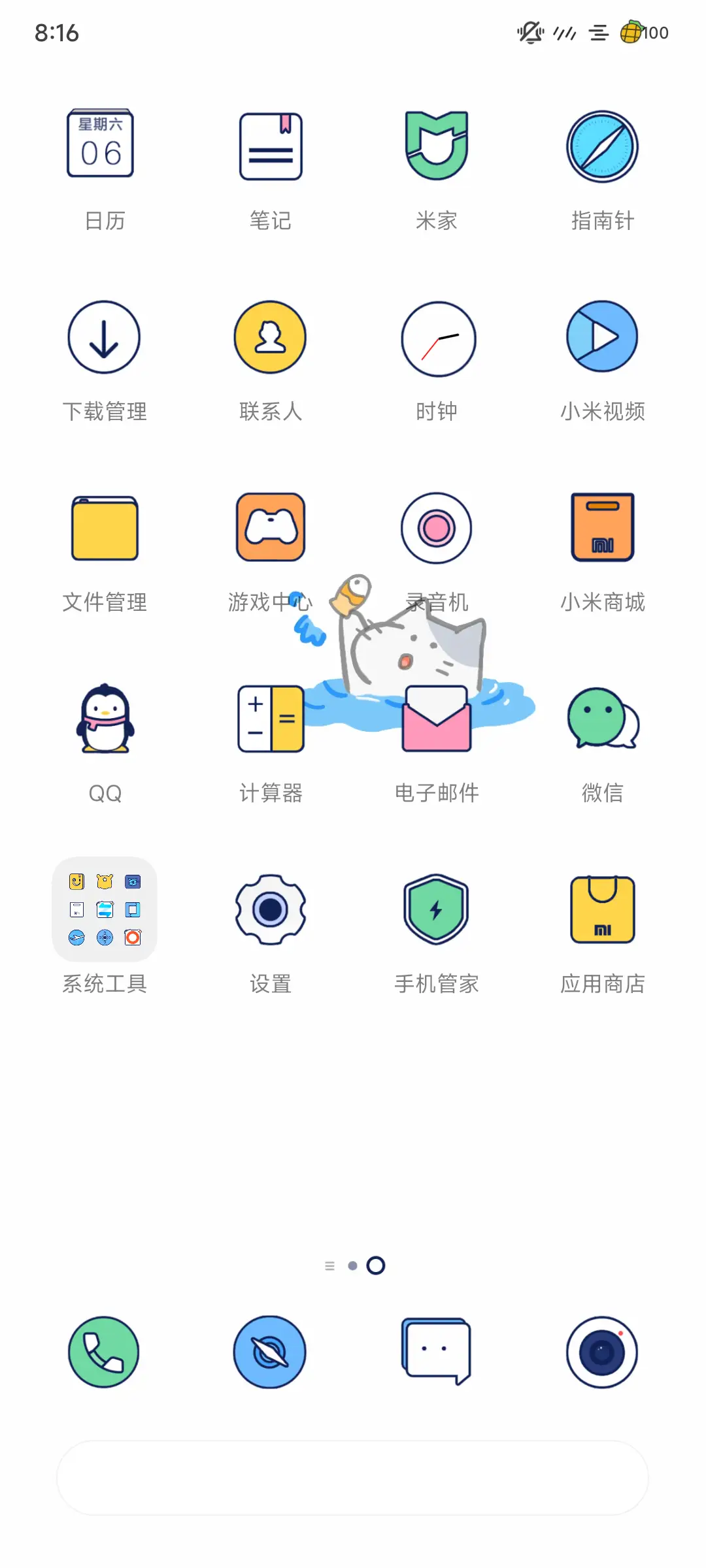This screenshot has height=1568, width=706.
Task: Open the Camera from the dock
Action: pos(601,1351)
